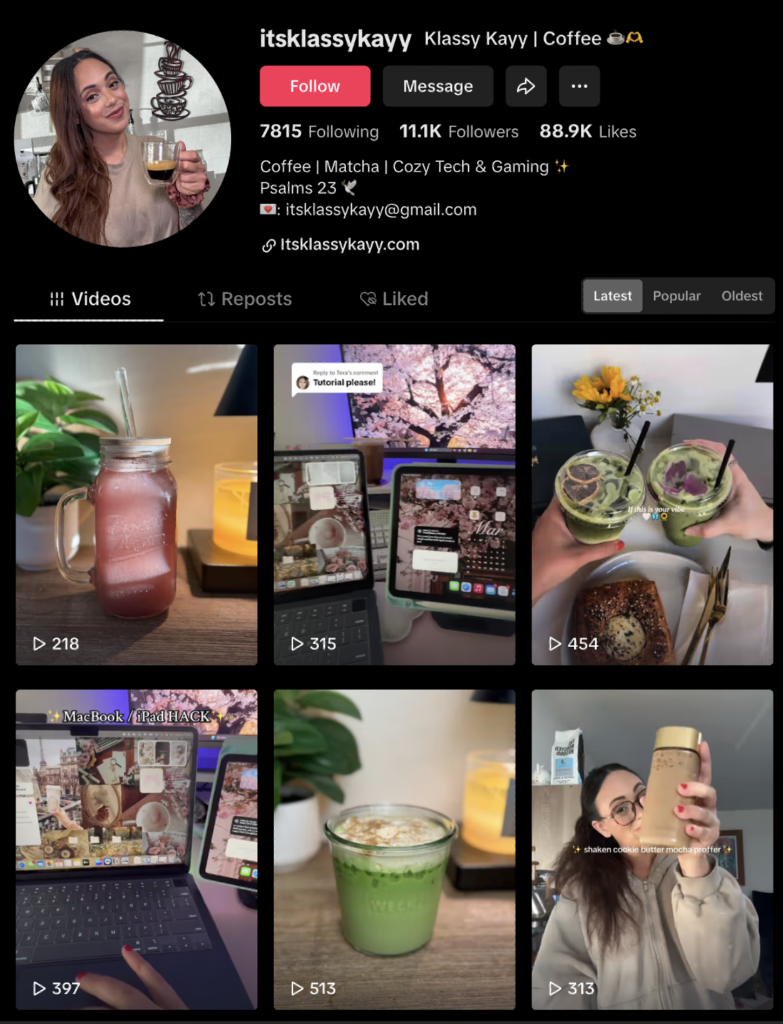Sort videos by Latest
The height and width of the screenshot is (1024, 783).
613,296
